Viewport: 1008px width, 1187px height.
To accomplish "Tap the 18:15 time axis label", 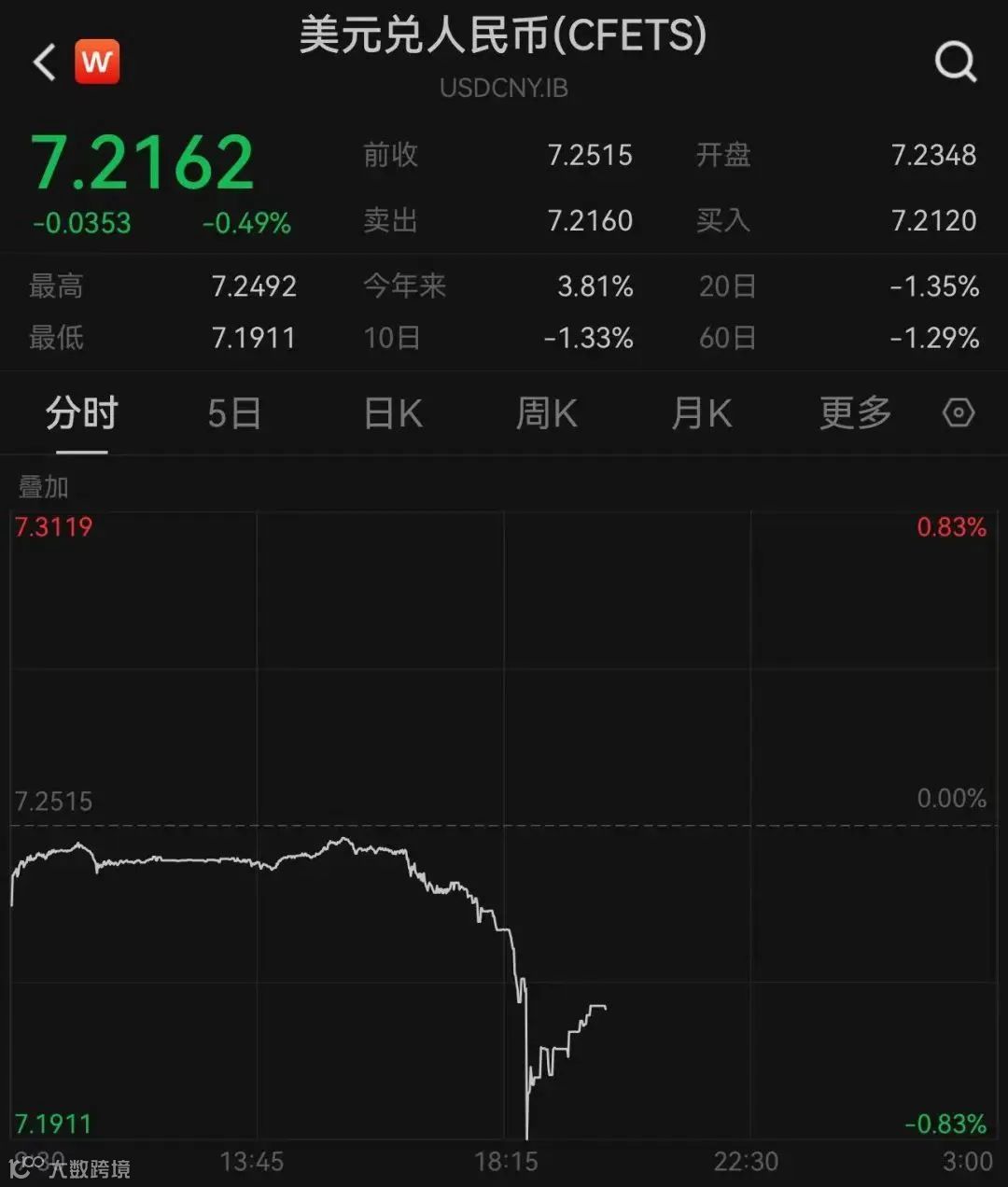I will [506, 1163].
